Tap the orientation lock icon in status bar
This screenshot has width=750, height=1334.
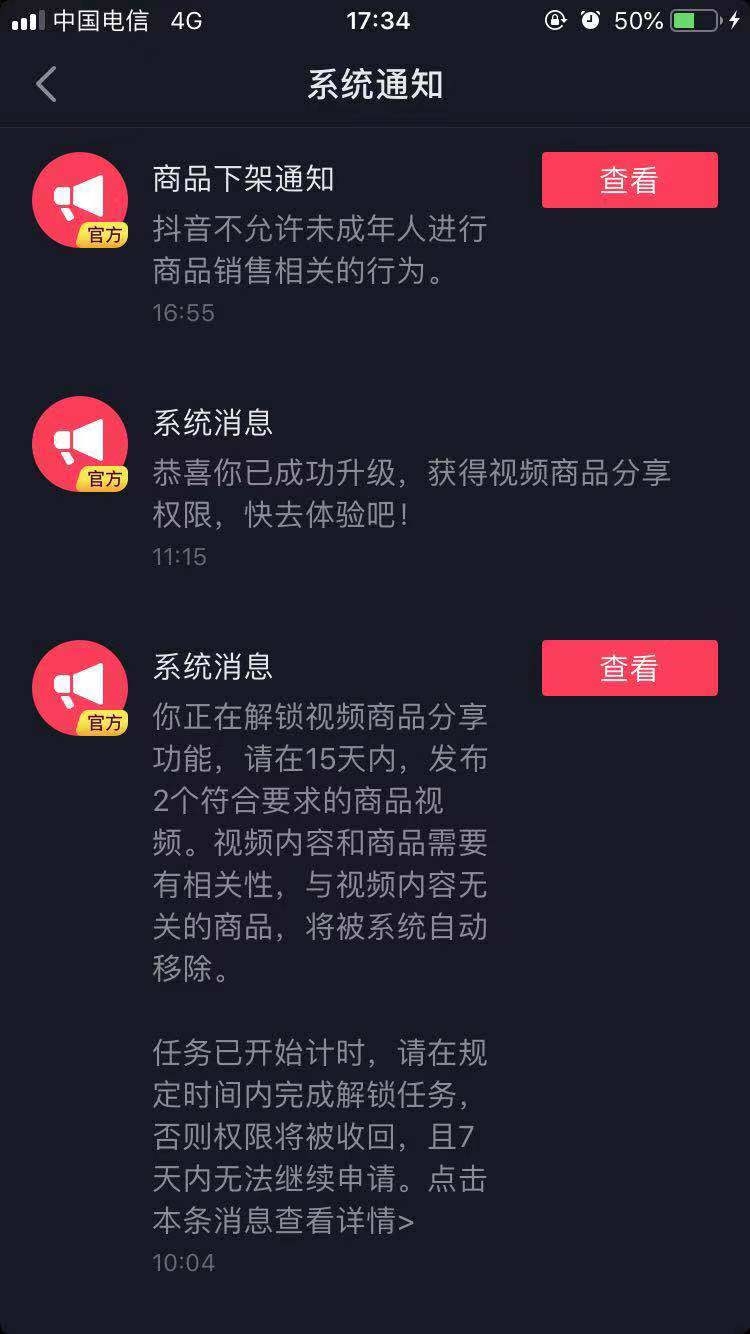(557, 17)
